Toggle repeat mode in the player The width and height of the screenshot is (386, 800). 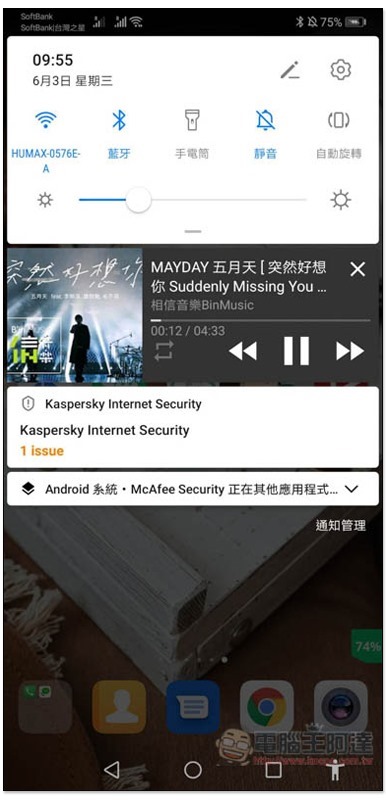click(x=164, y=351)
